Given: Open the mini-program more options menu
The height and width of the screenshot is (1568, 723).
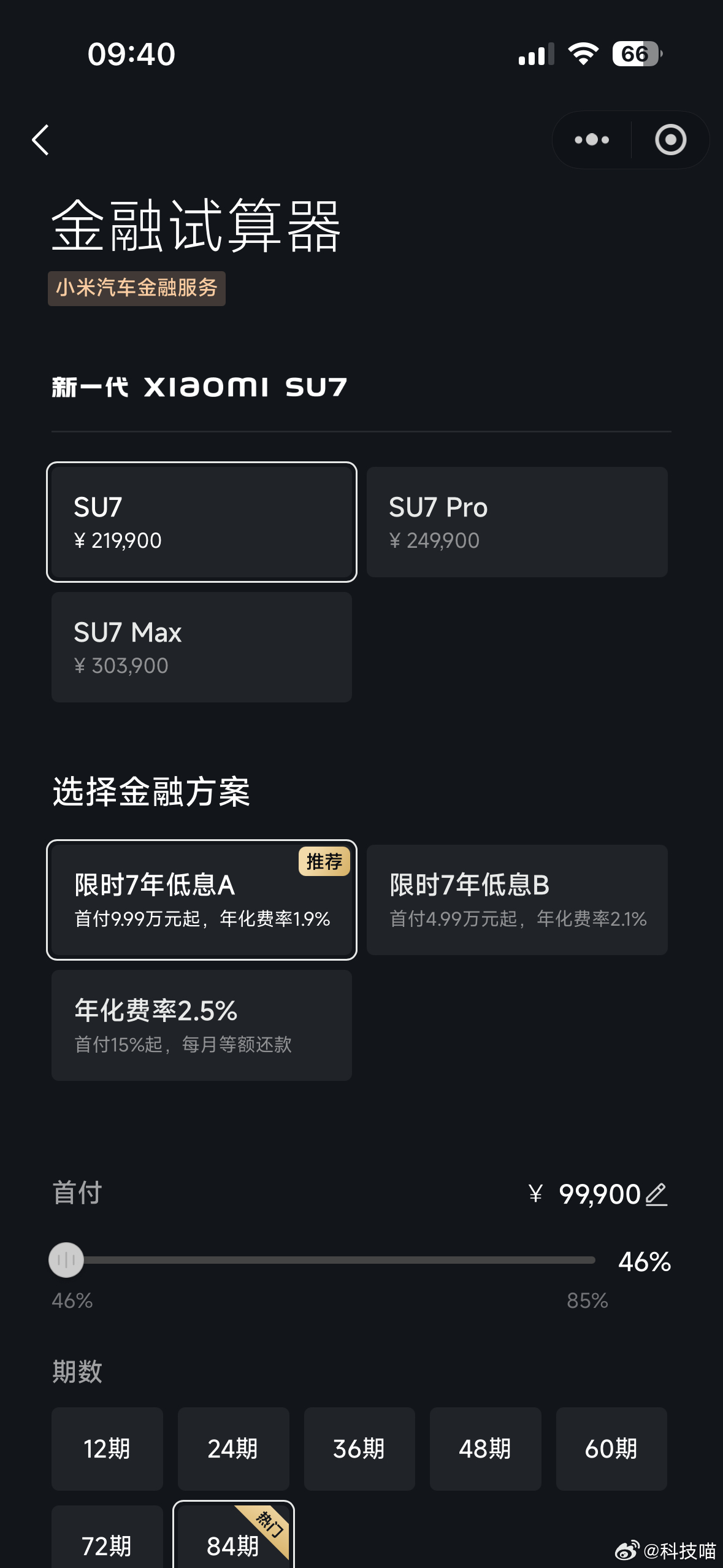Looking at the screenshot, I should tap(591, 140).
